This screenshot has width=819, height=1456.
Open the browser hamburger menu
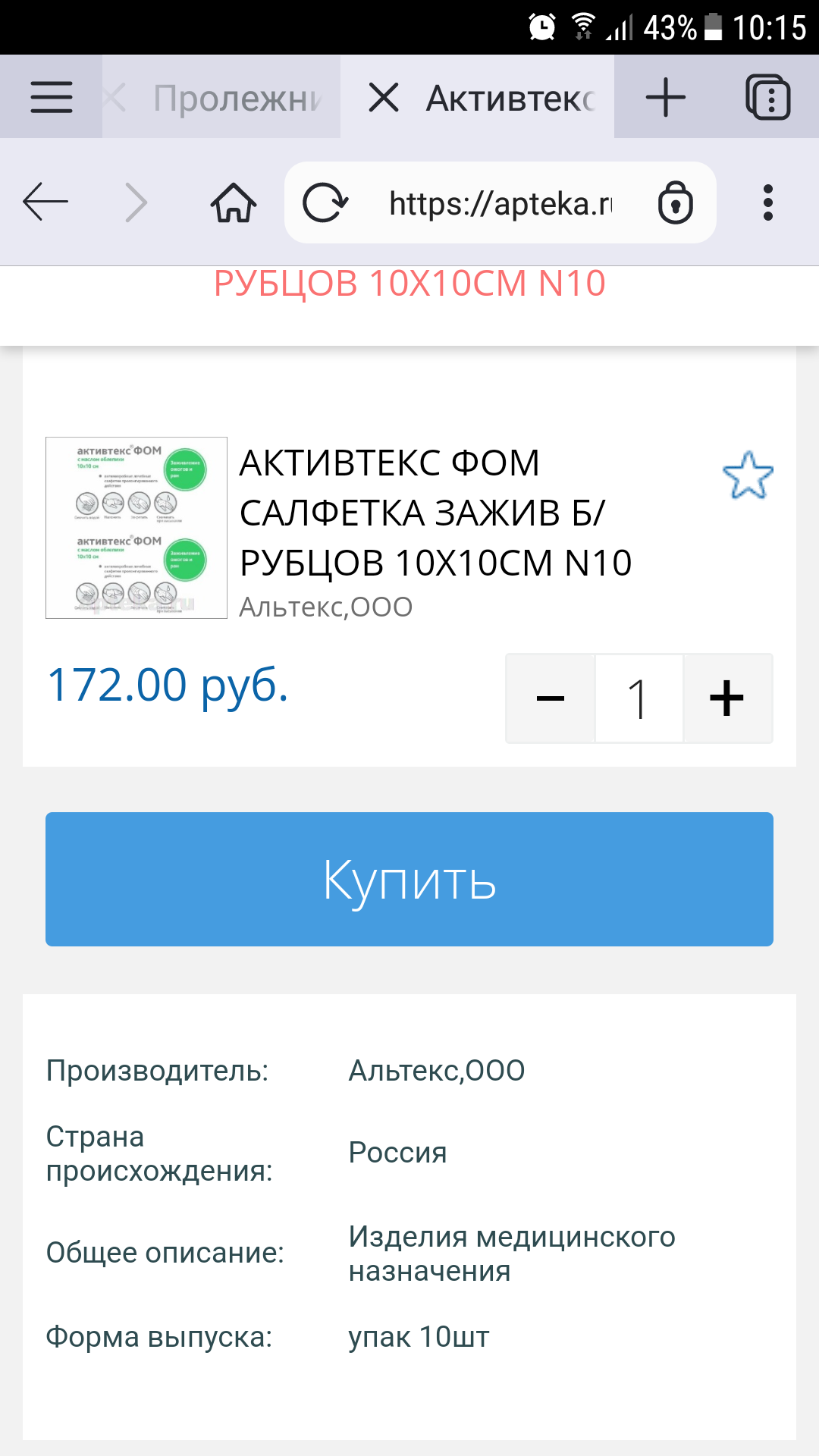pyautogui.click(x=51, y=97)
